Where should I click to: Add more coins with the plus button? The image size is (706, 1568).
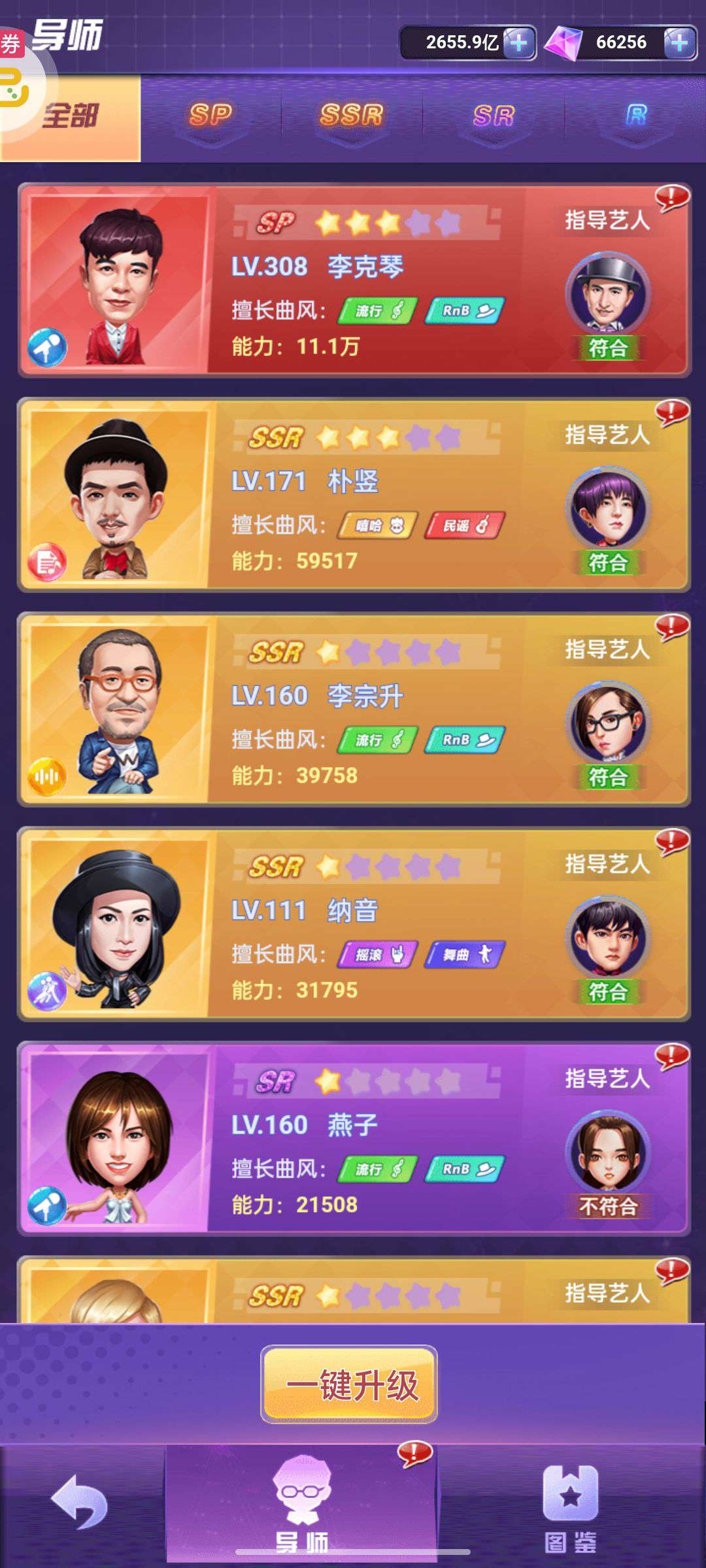(519, 43)
